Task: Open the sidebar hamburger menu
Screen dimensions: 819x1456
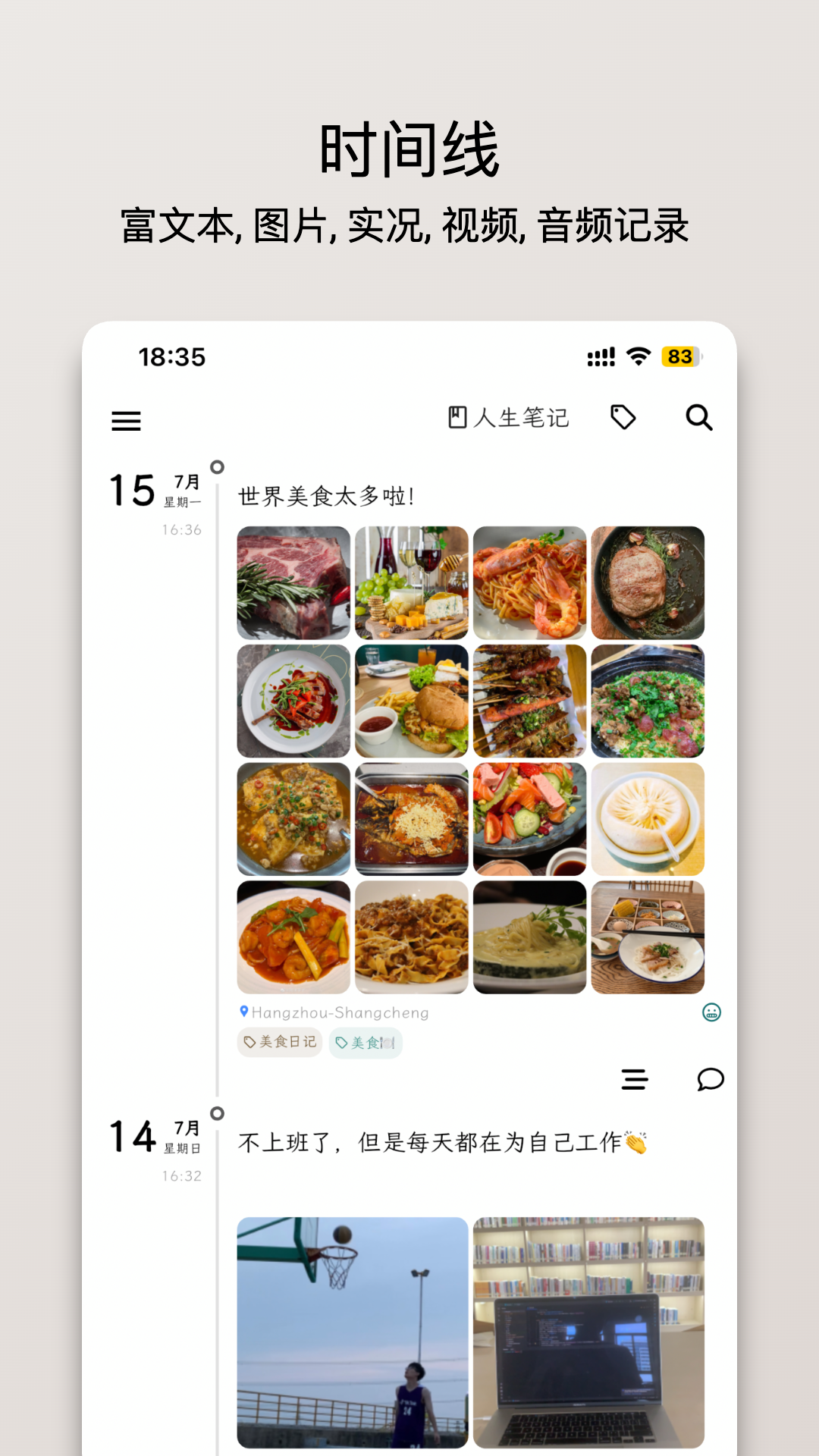Action: [127, 420]
